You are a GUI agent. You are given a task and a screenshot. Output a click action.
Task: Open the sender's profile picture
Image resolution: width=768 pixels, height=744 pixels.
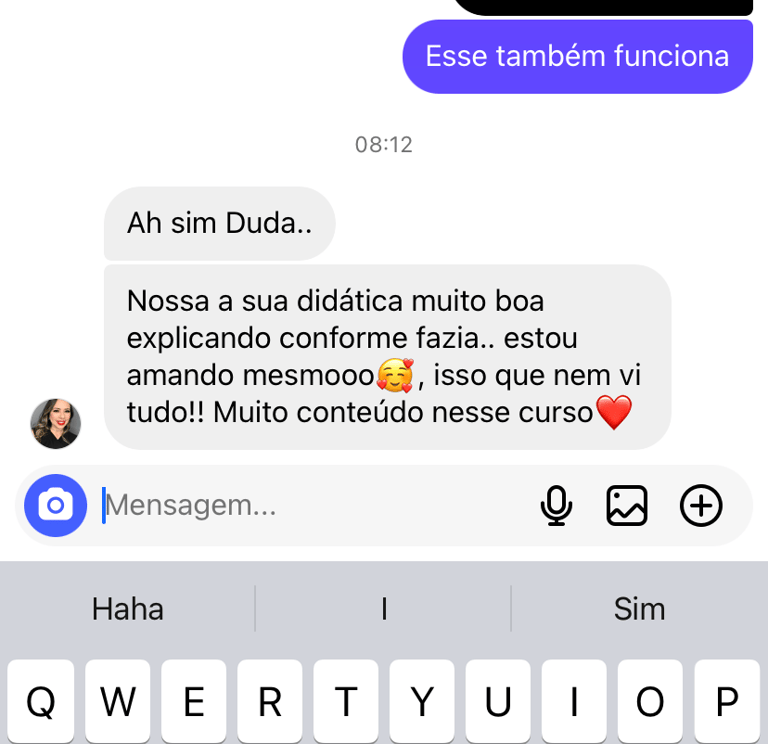pyautogui.click(x=56, y=423)
